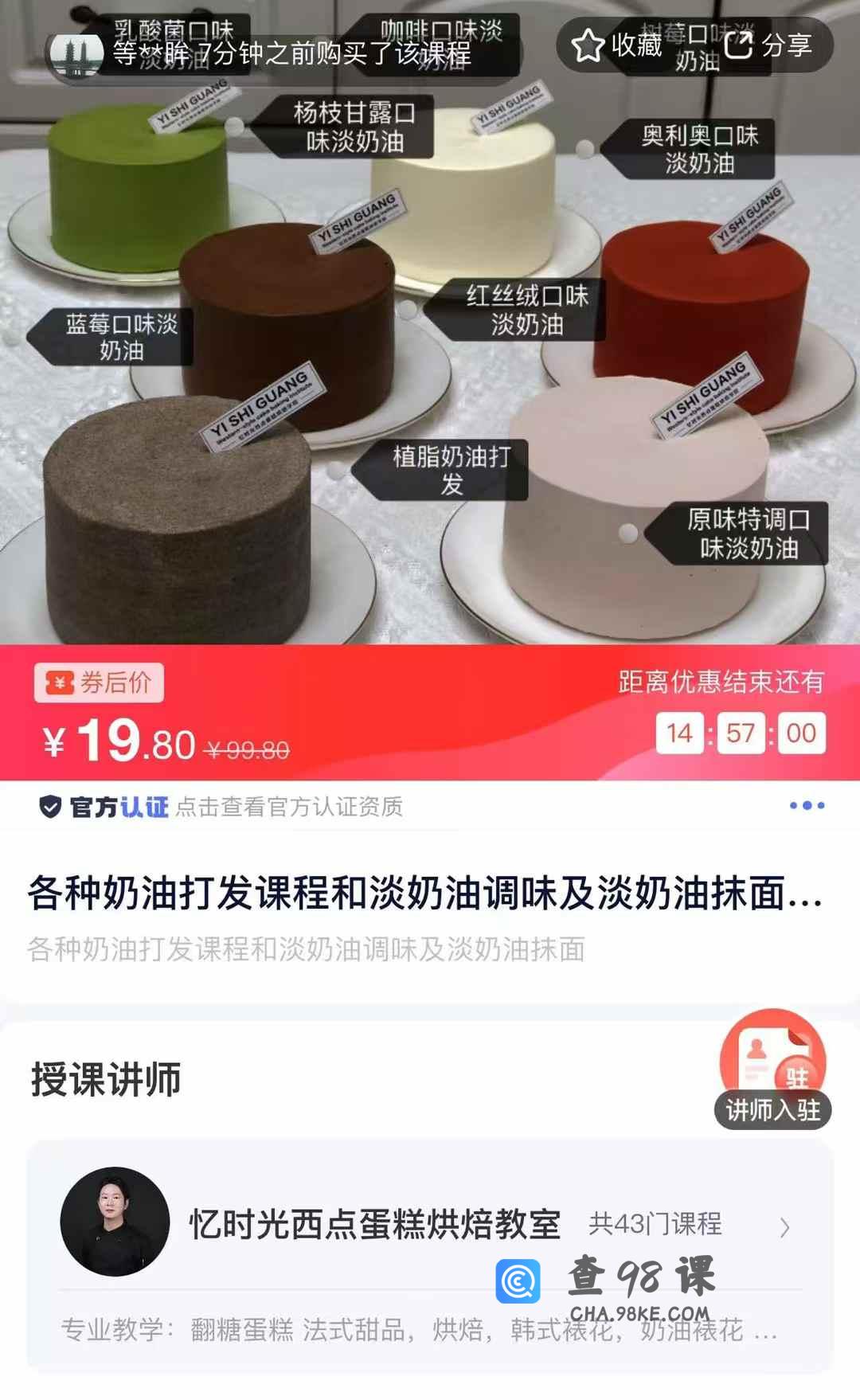Image resolution: width=860 pixels, height=1400 pixels.
Task: Open the cream cakes course cover image
Action: coord(430,358)
